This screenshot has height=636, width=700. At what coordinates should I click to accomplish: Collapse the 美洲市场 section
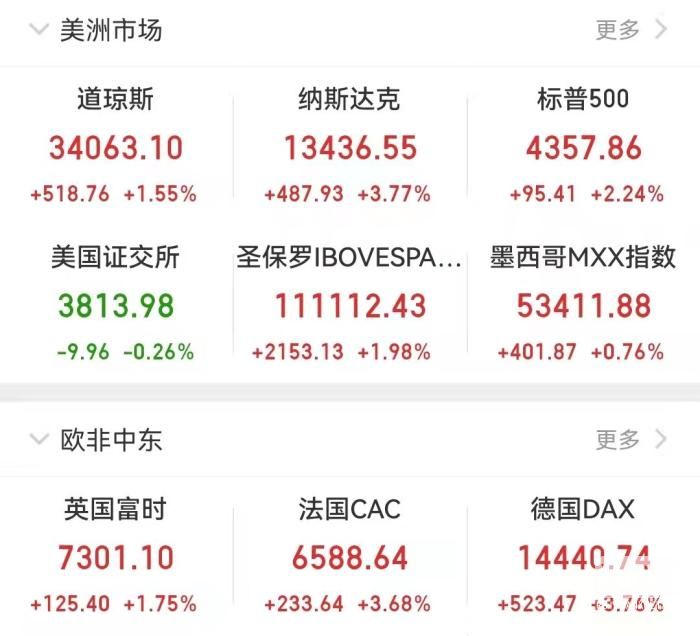[38, 30]
